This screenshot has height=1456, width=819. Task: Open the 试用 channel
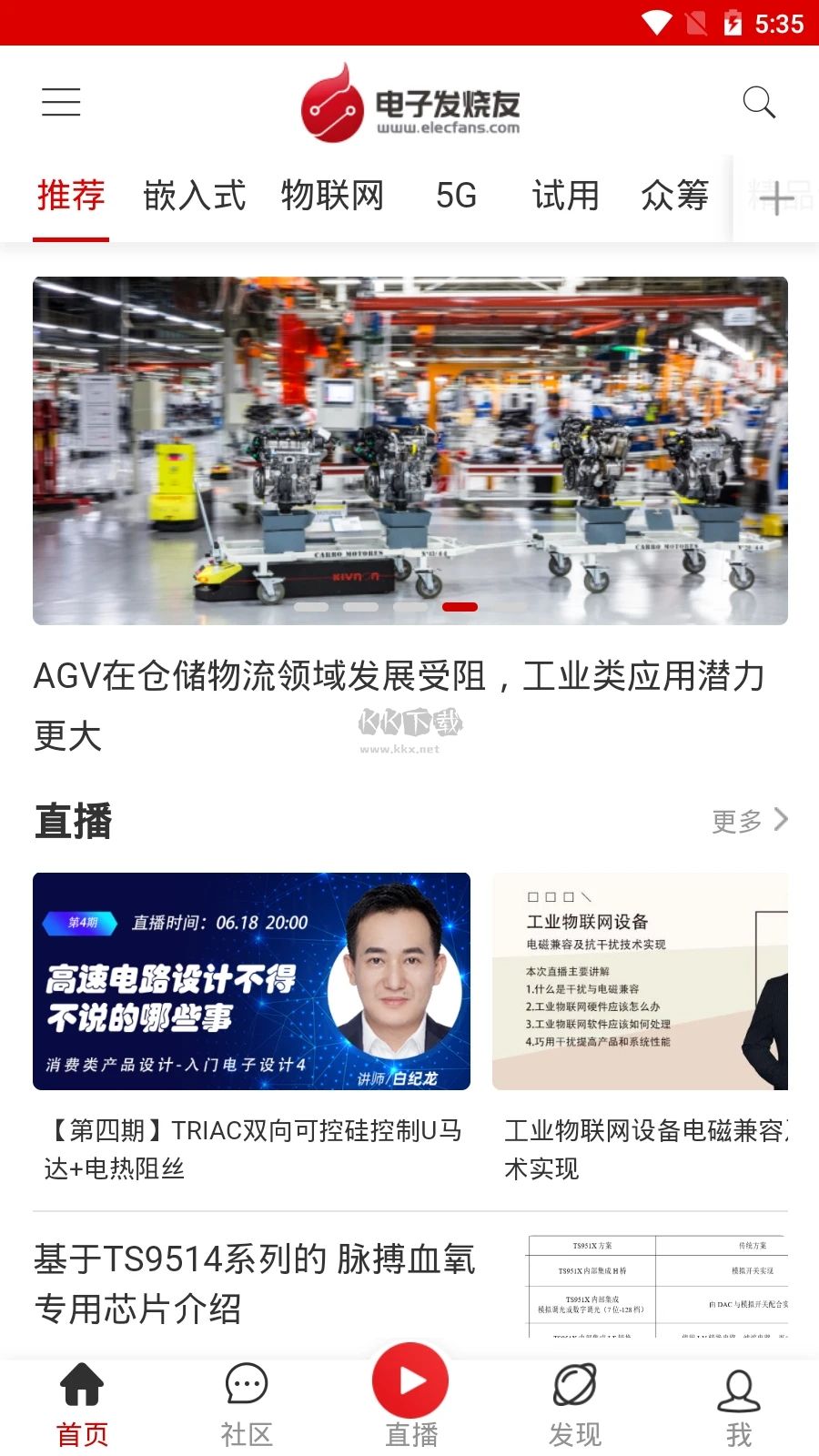click(566, 197)
